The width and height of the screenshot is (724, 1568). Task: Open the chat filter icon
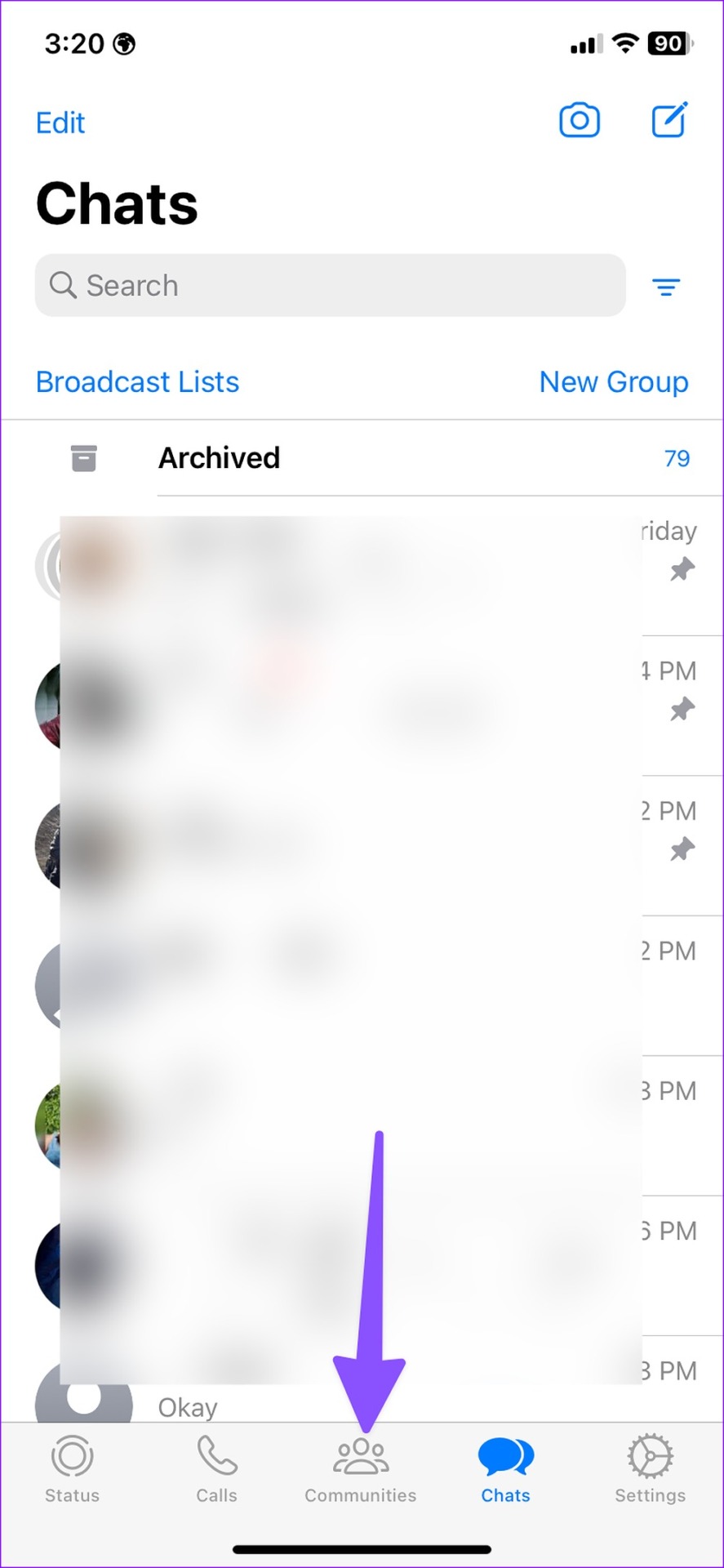click(666, 287)
